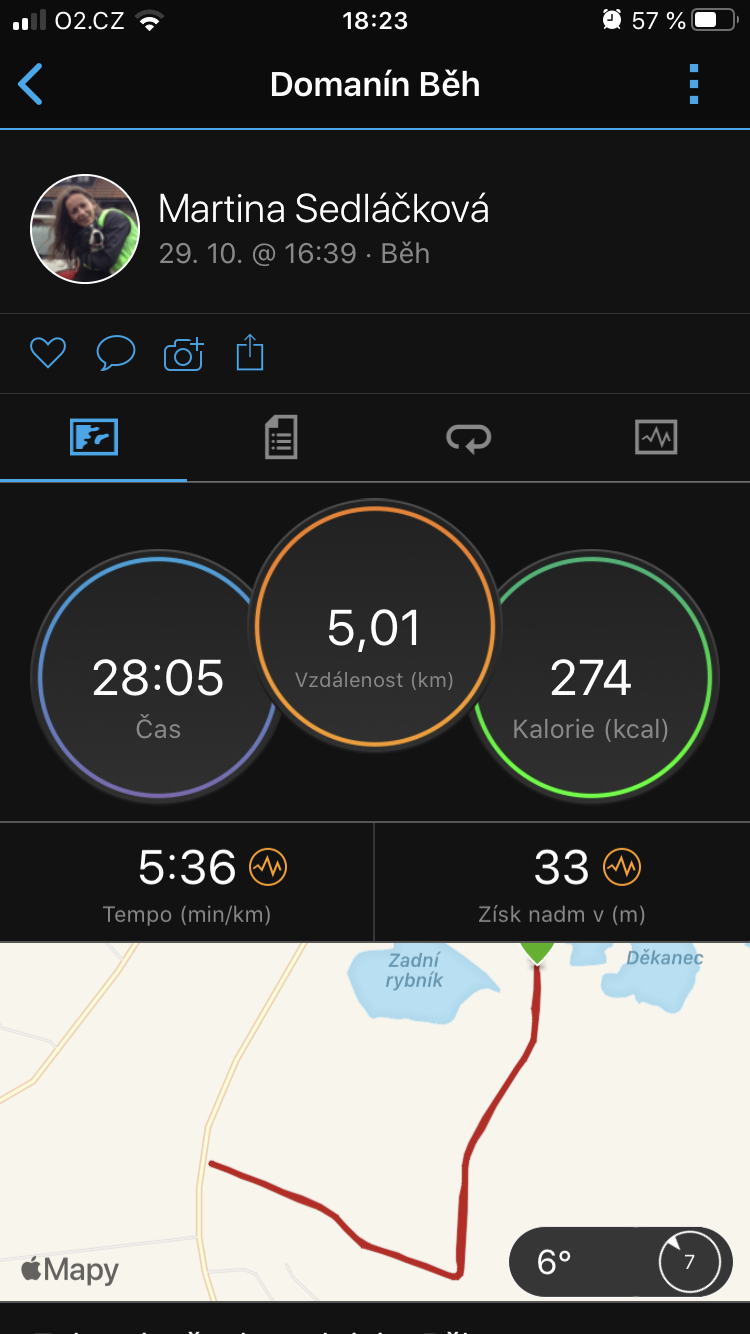Open the three-dot overflow menu
Viewport: 750px width, 1334px height.
[694, 85]
